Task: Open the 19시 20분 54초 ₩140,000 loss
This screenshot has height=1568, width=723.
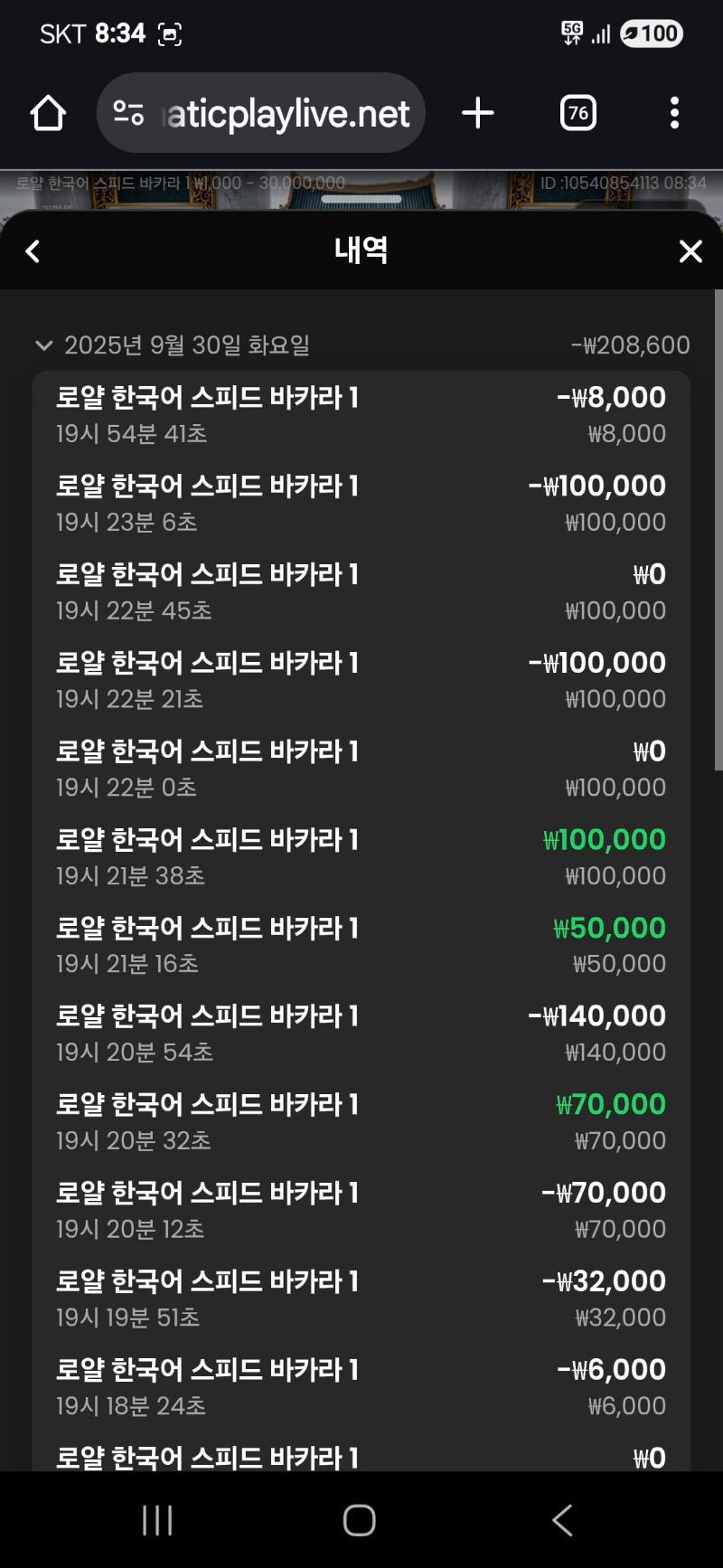Action: [361, 1033]
